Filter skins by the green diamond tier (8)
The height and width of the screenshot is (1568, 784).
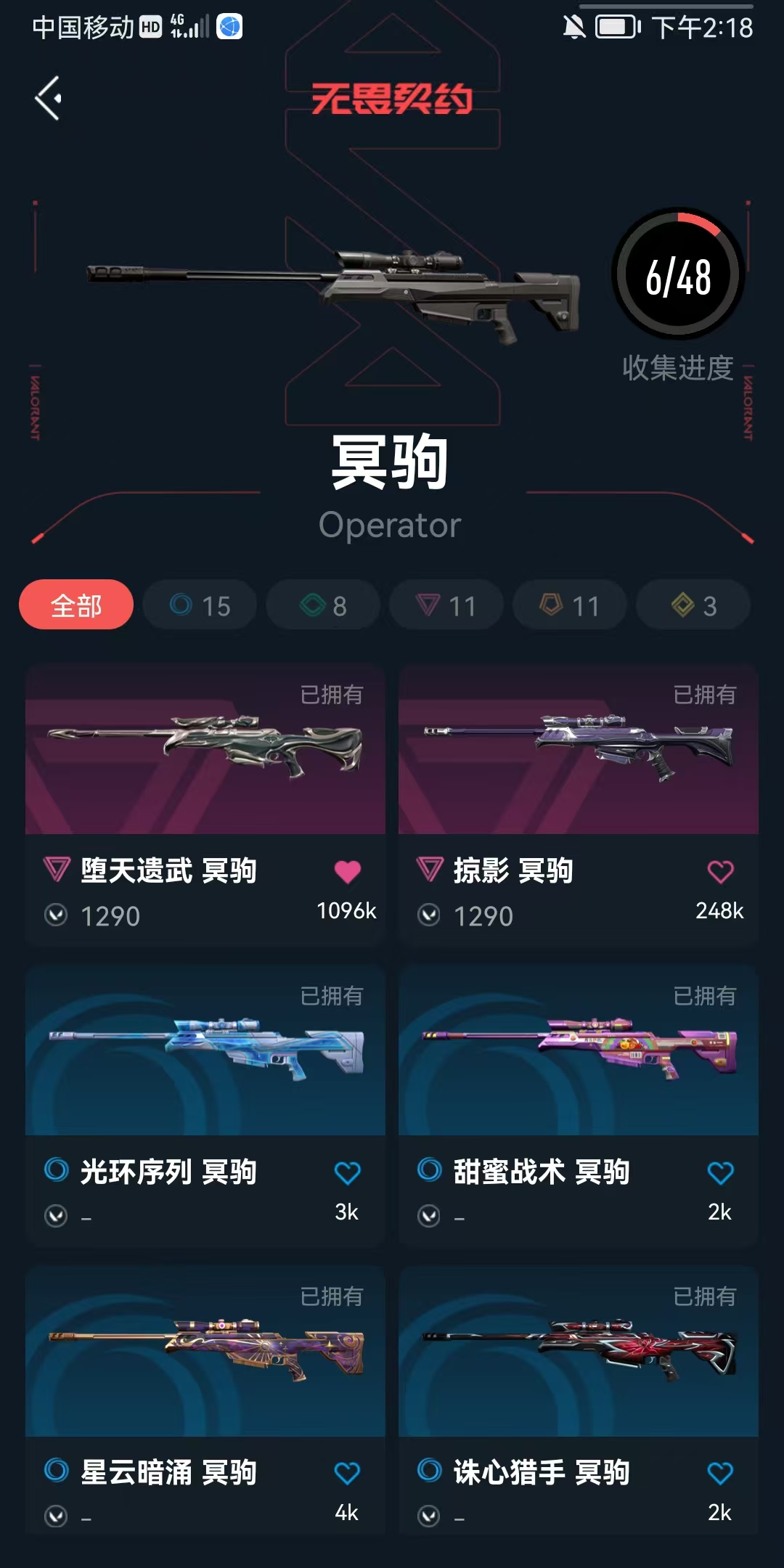tap(323, 605)
